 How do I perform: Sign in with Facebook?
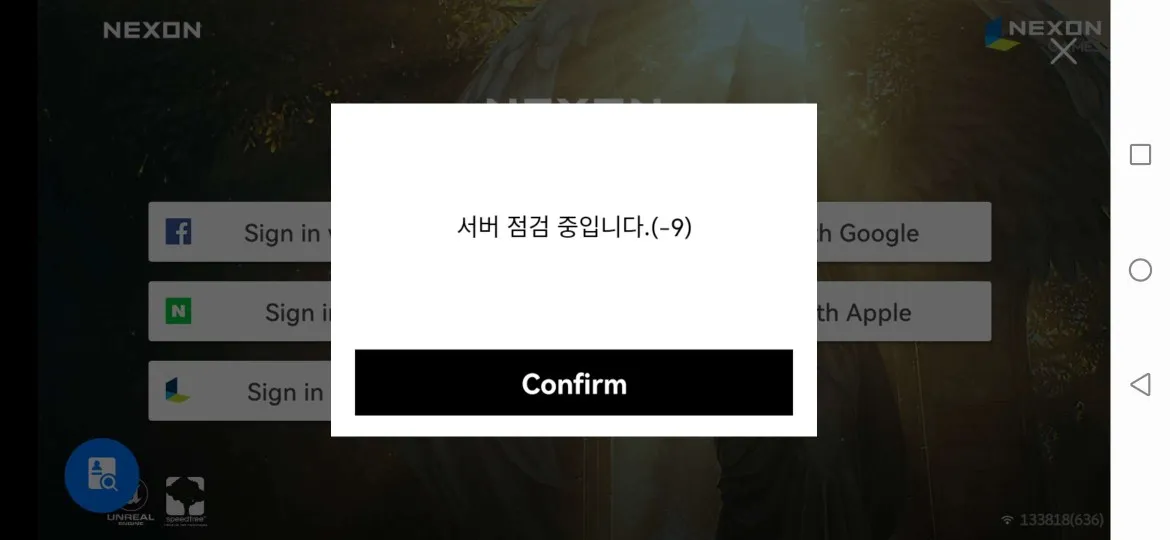pyautogui.click(x=240, y=232)
